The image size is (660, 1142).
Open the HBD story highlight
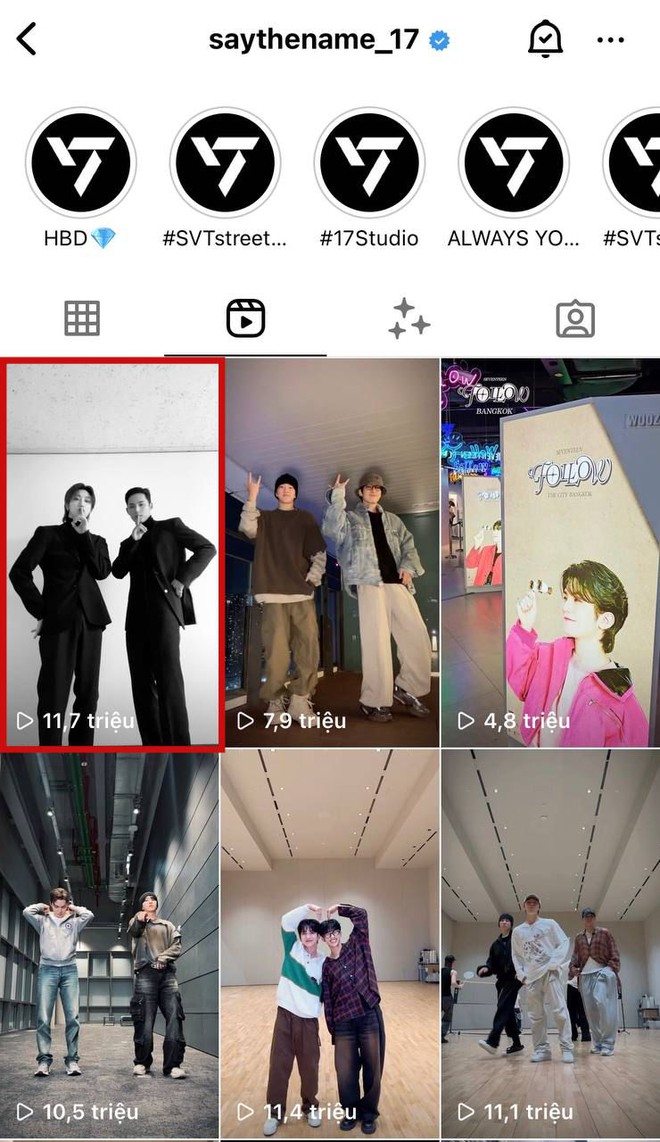click(80, 162)
